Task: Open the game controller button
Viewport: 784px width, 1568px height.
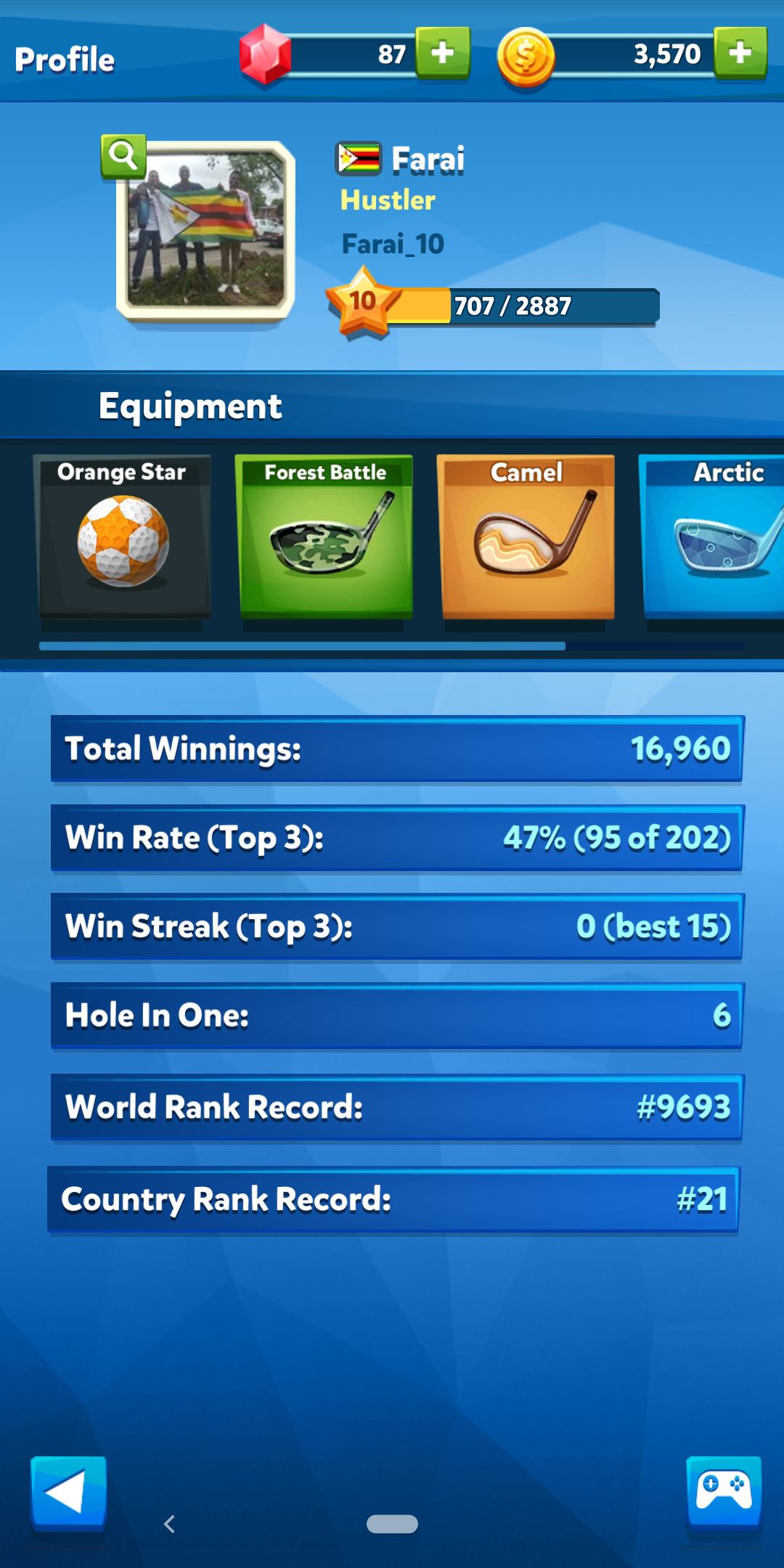Action: [724, 1492]
